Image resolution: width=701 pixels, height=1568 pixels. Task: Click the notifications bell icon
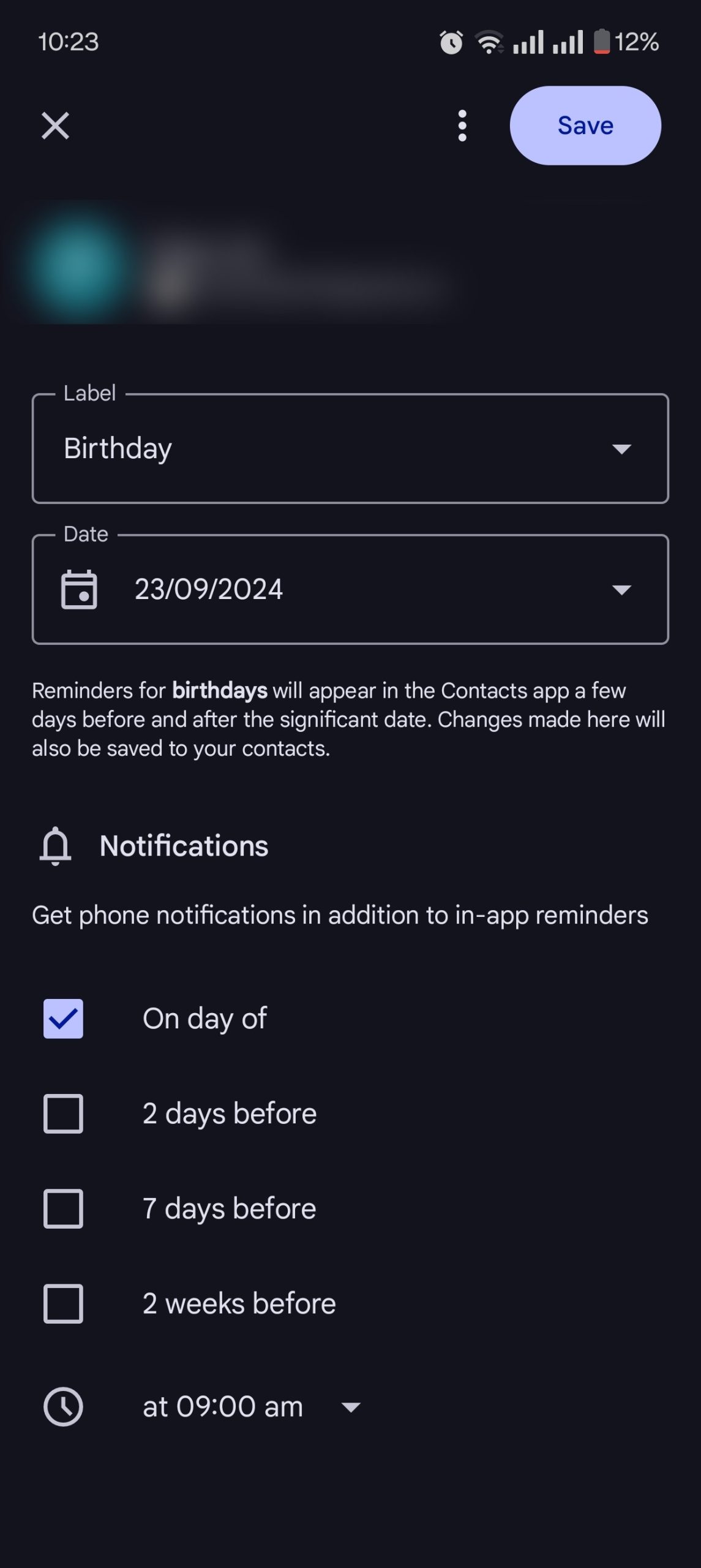tap(54, 847)
